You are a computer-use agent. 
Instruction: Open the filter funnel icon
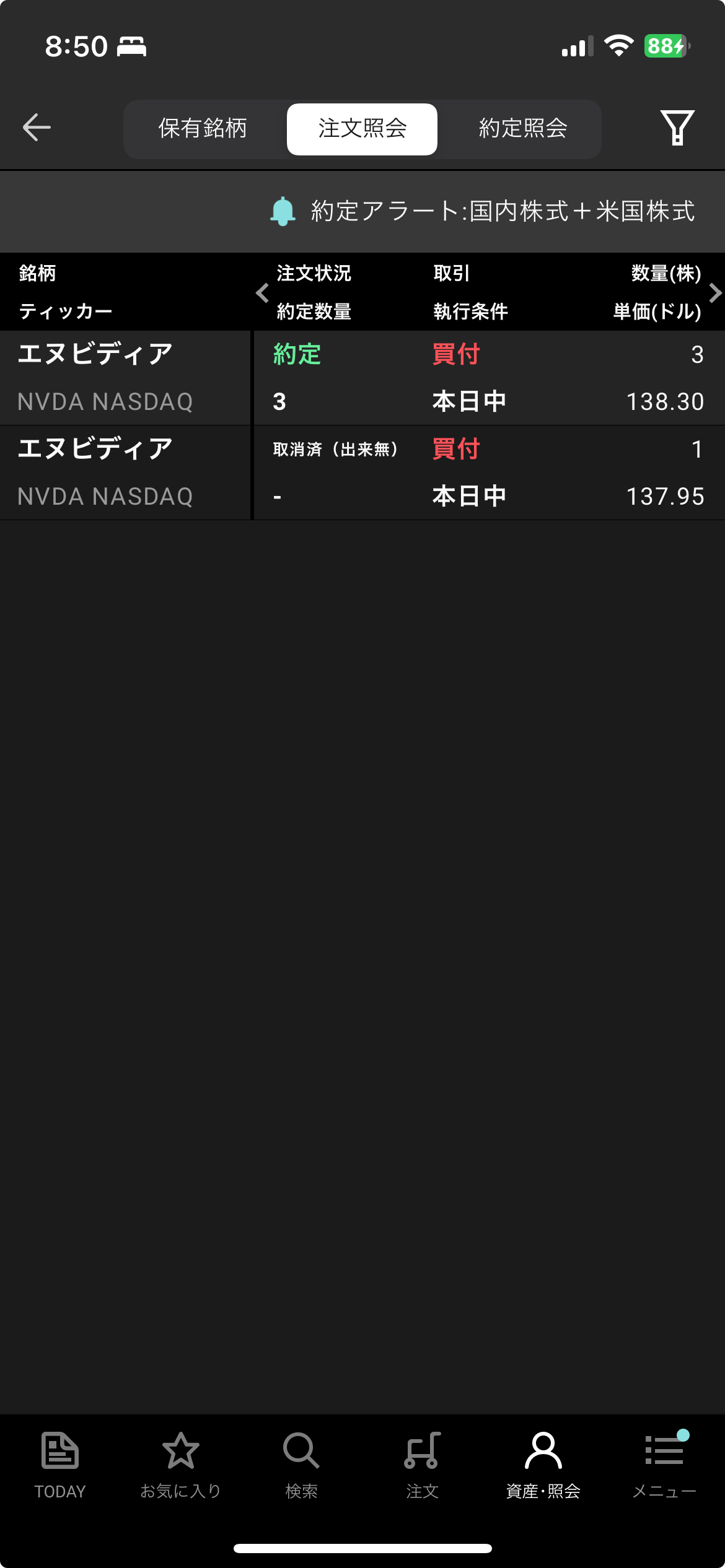pyautogui.click(x=677, y=128)
